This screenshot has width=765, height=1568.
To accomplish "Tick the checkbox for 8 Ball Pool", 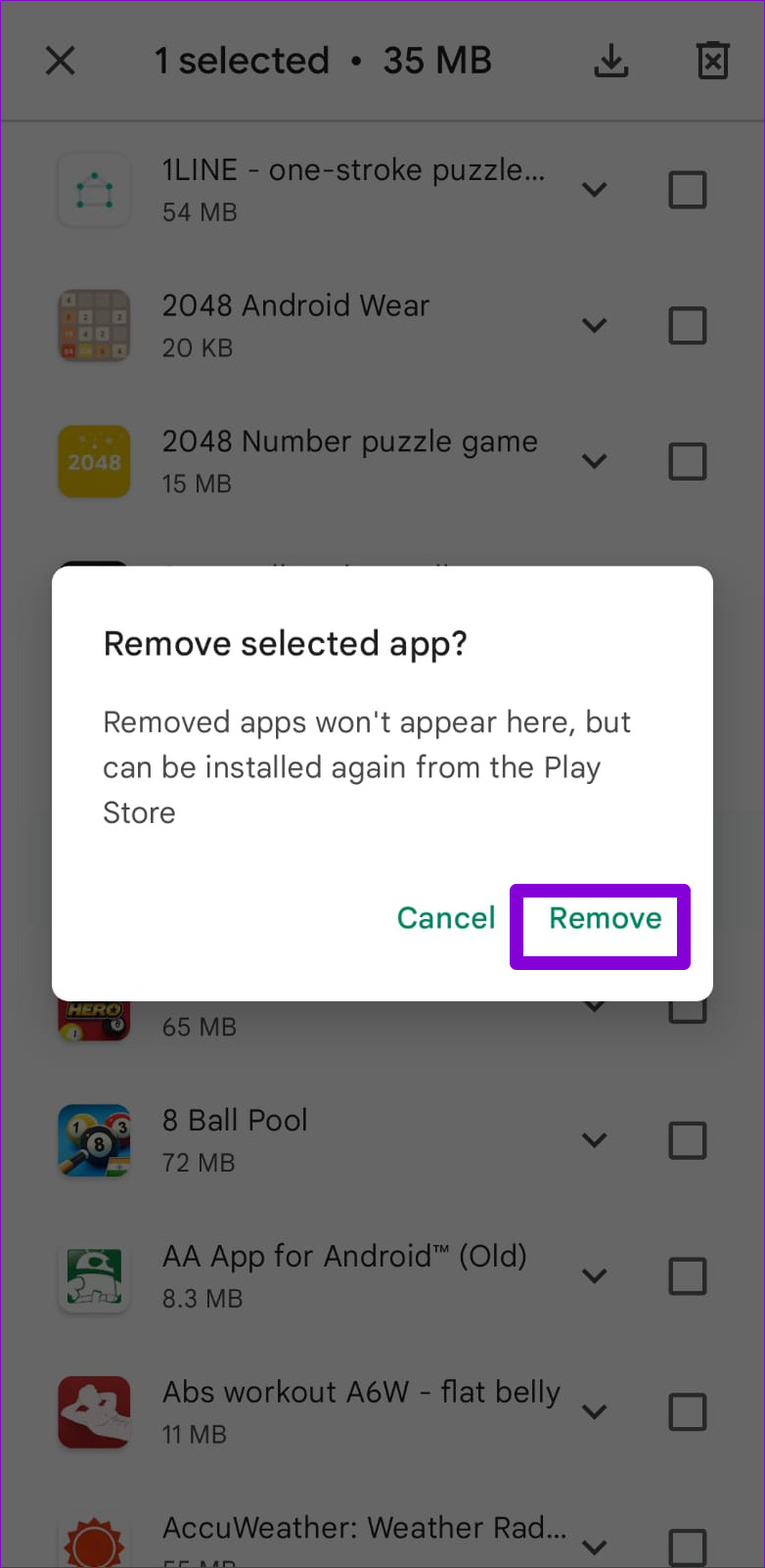I will 688,1140.
